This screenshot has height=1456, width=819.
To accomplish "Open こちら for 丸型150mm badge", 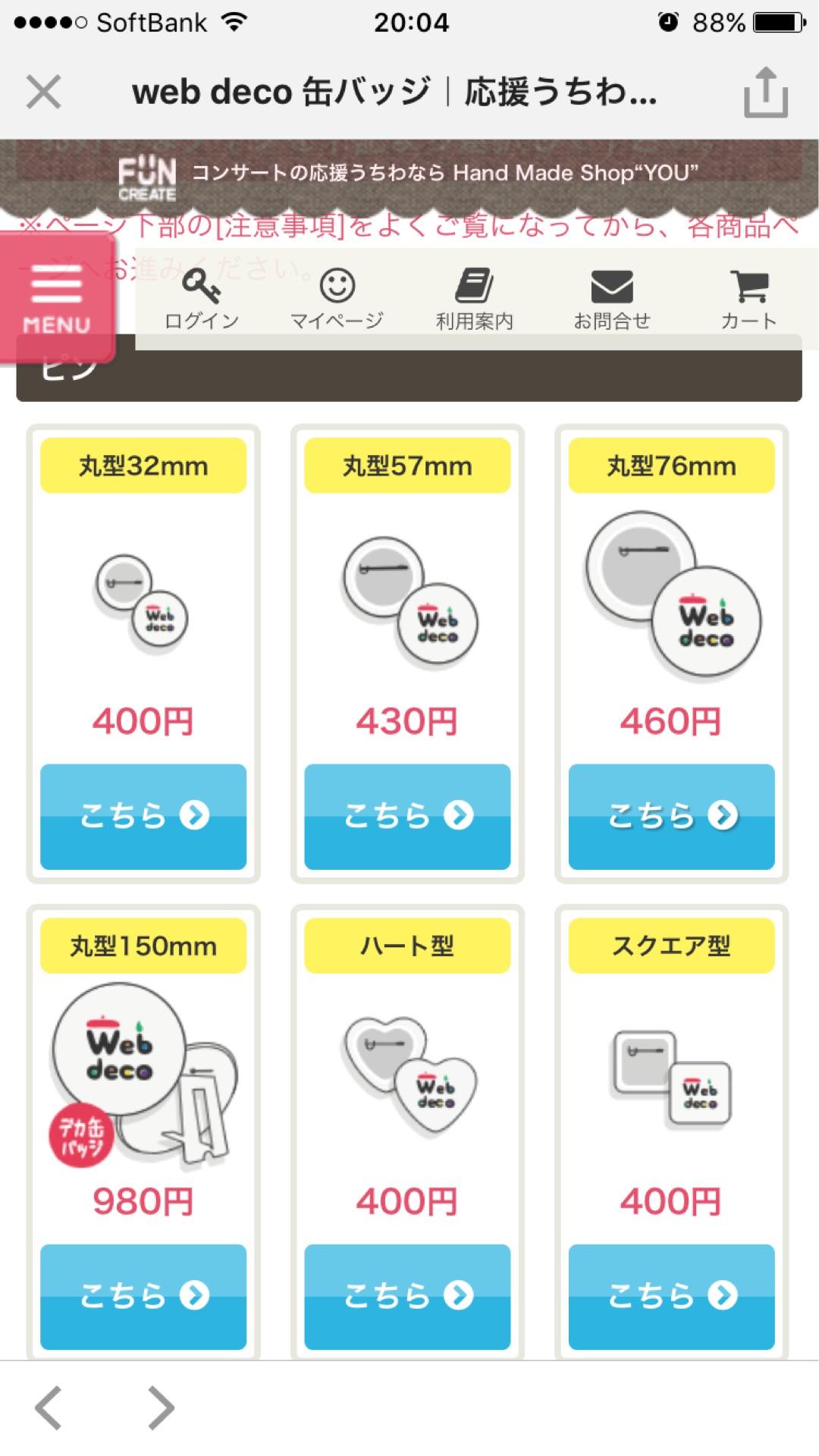I will pyautogui.click(x=143, y=1296).
